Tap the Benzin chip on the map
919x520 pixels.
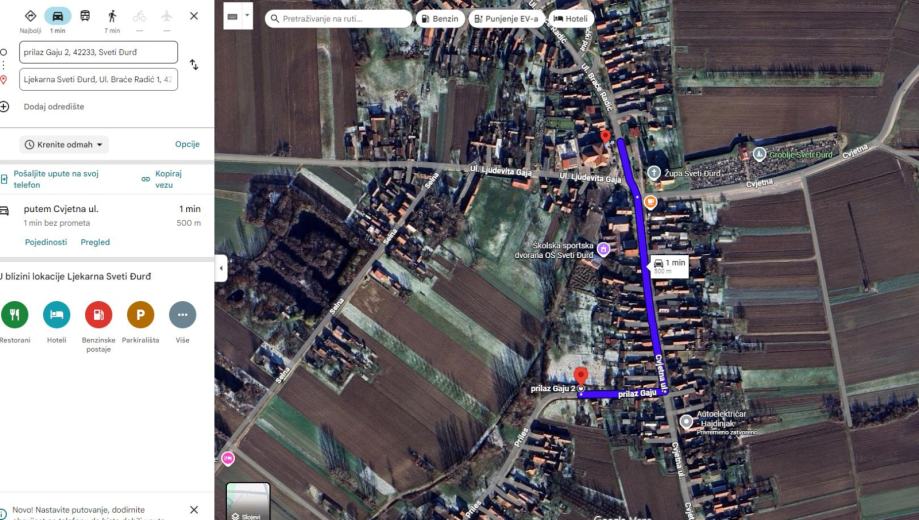[440, 19]
